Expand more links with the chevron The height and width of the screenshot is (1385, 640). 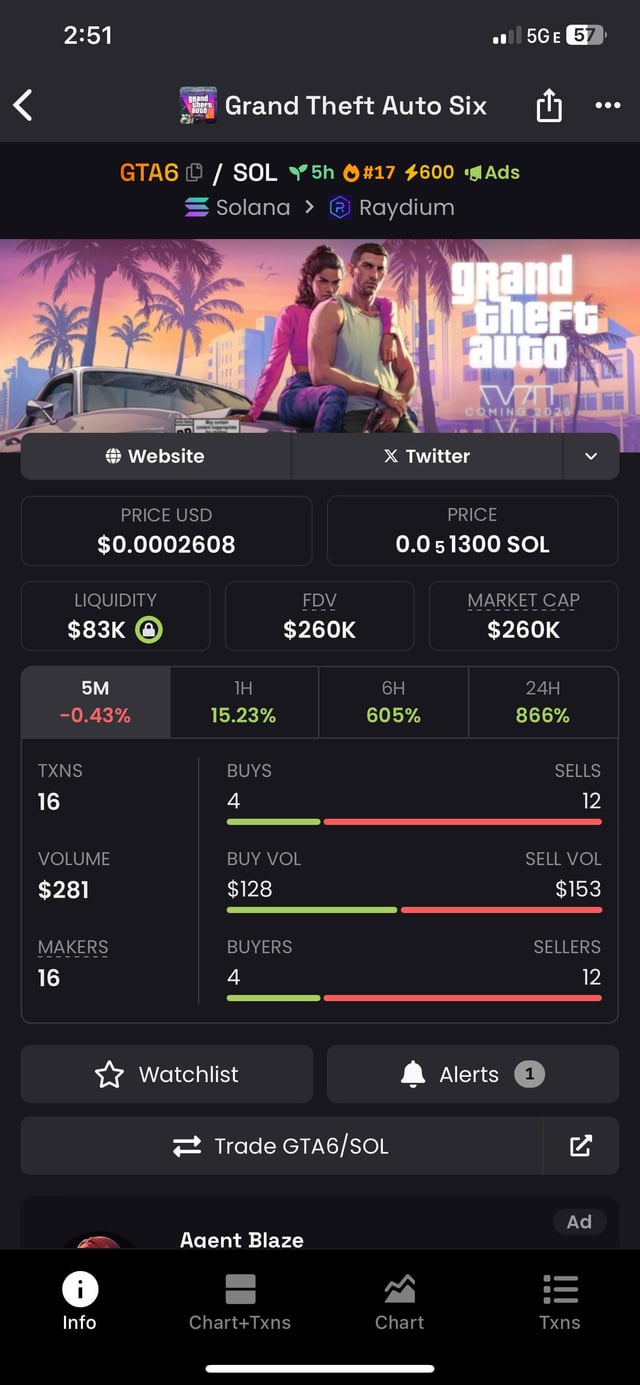click(591, 456)
